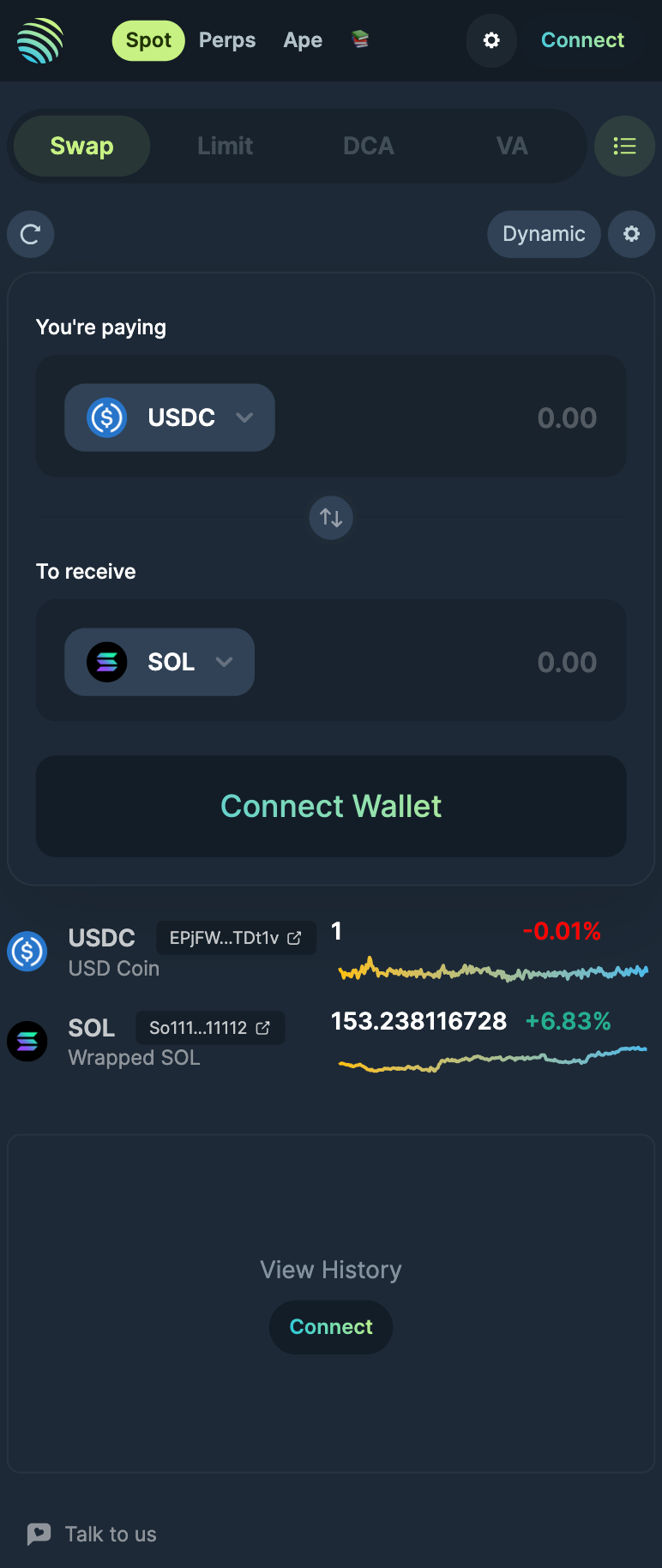The width and height of the screenshot is (662, 1568).
Task: Open the SOL receive token dropdown
Action: click(159, 662)
